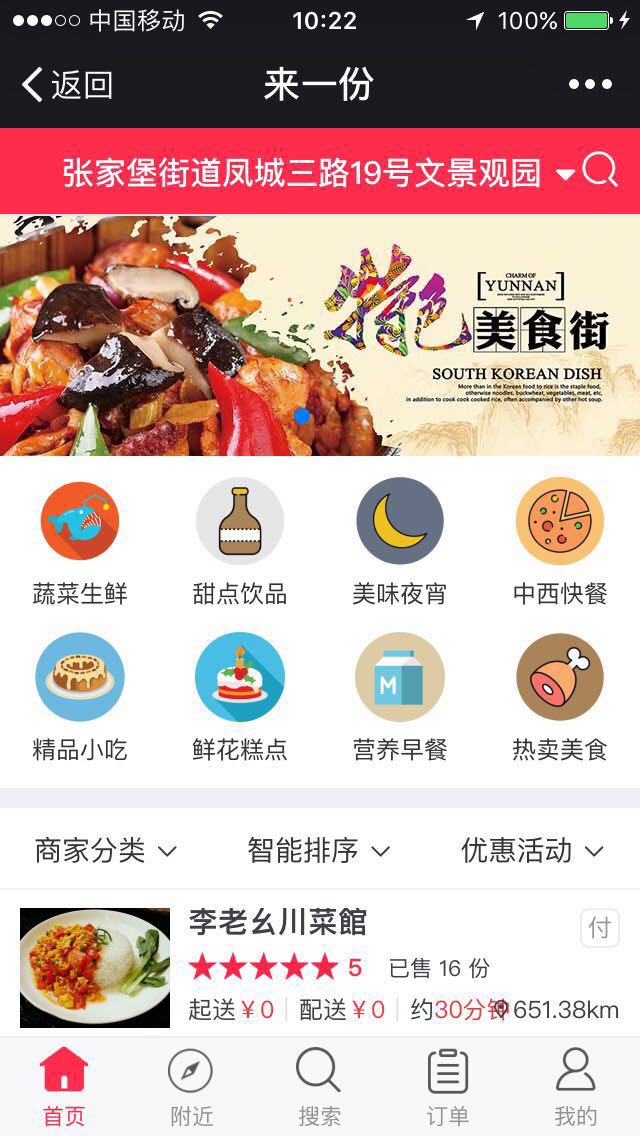640x1136 pixels.
Task: Open restaurant 李老幺川菜馆
Action: 278,922
